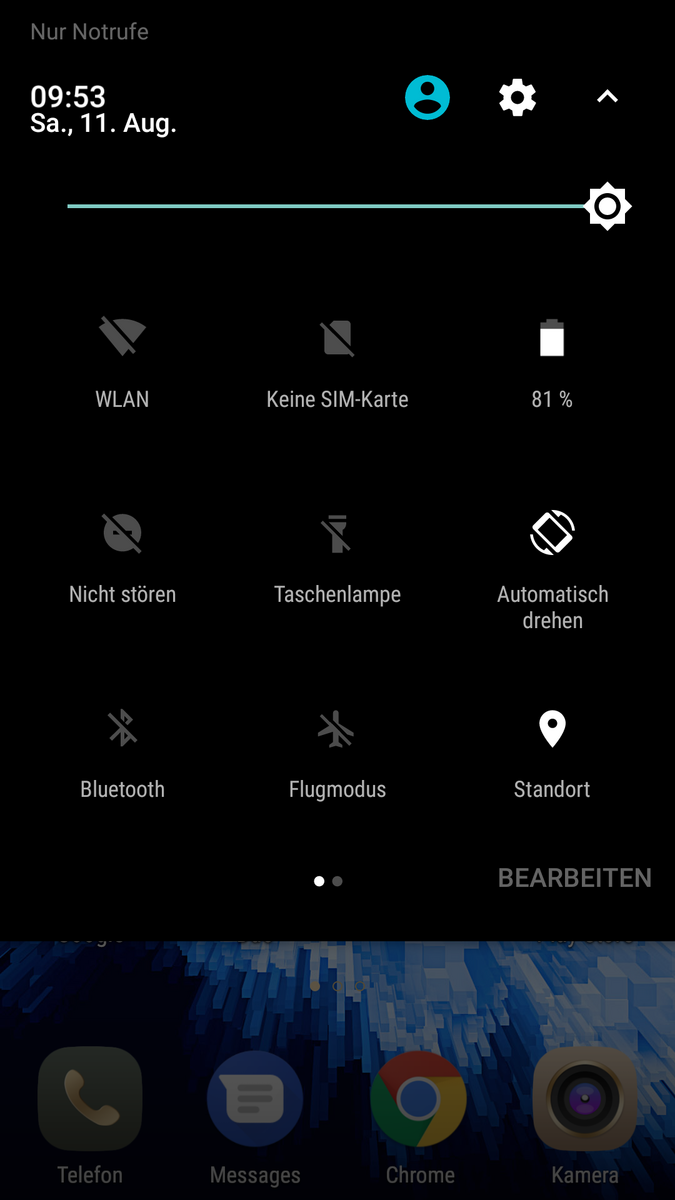Open the user account switcher
This screenshot has height=1200, width=675.
[427, 98]
